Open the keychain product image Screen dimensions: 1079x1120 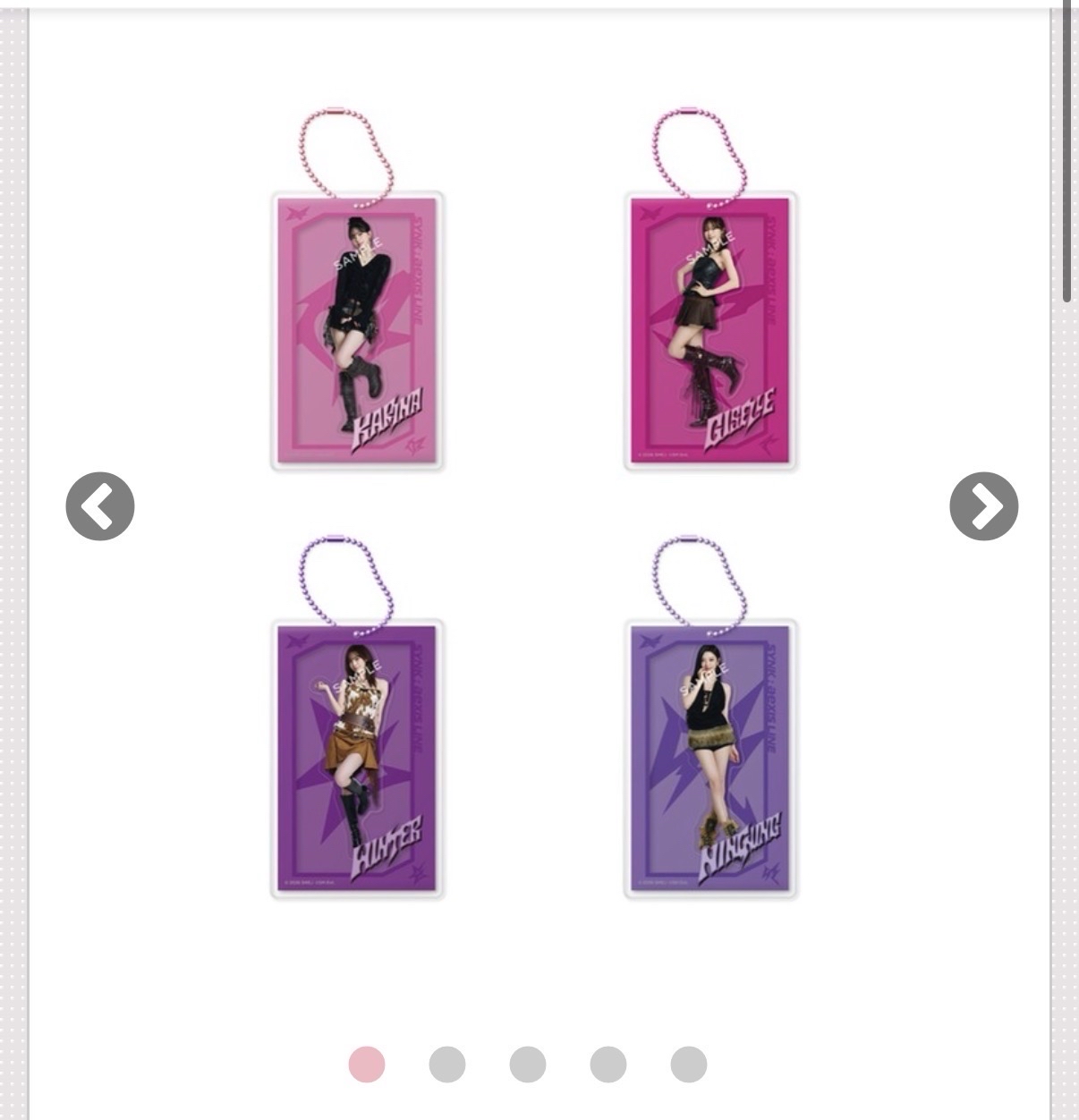(x=537, y=506)
